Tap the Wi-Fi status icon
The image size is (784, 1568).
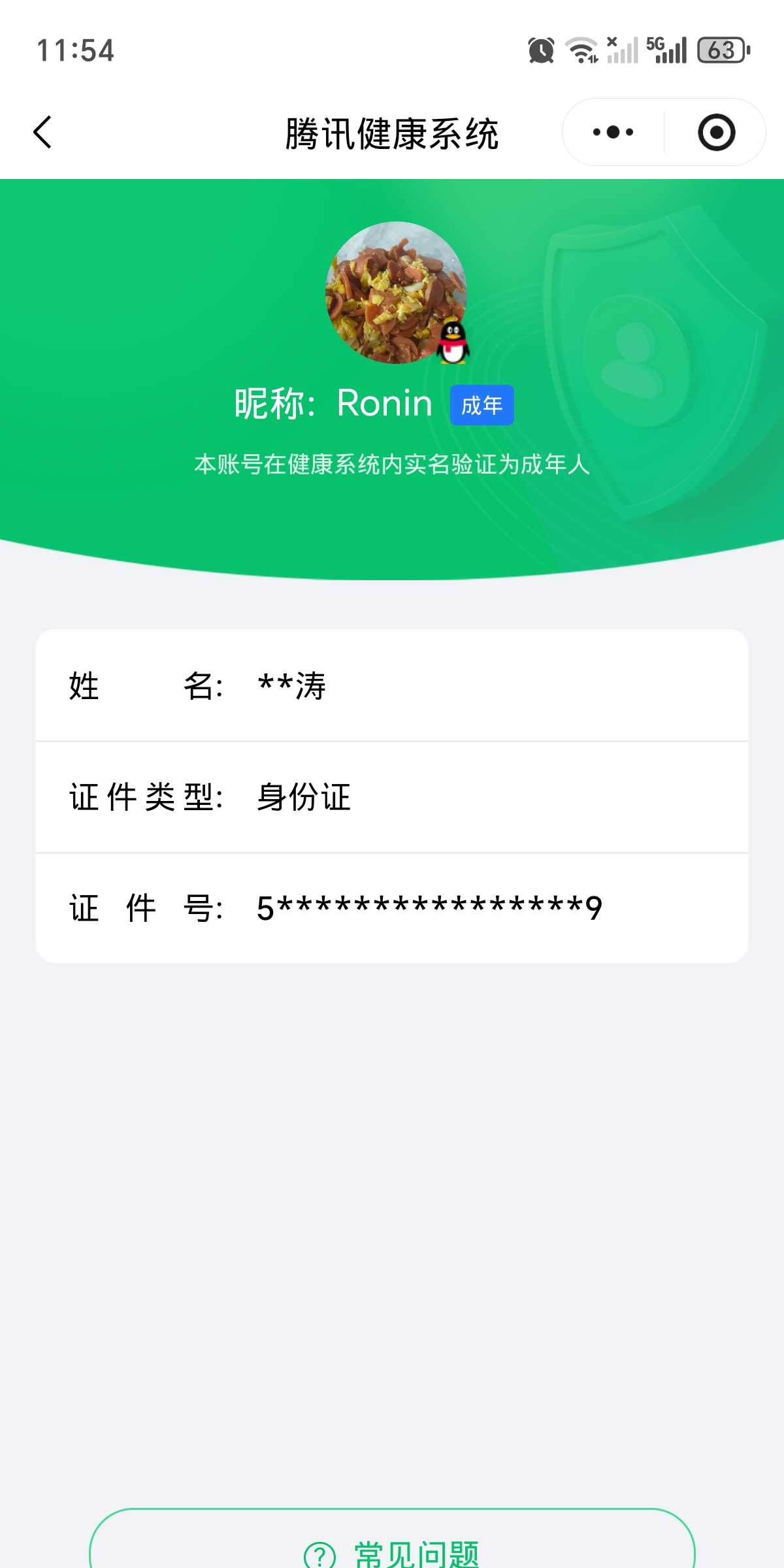[x=580, y=49]
